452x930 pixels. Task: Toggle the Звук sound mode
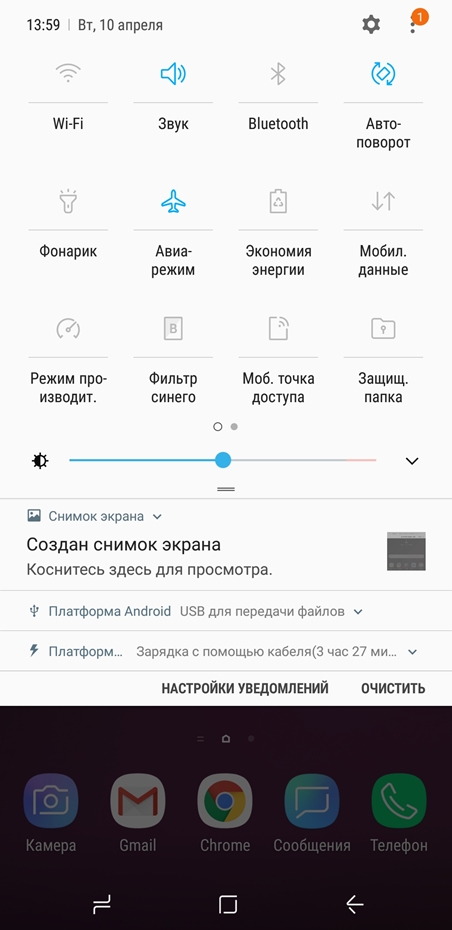tap(173, 74)
